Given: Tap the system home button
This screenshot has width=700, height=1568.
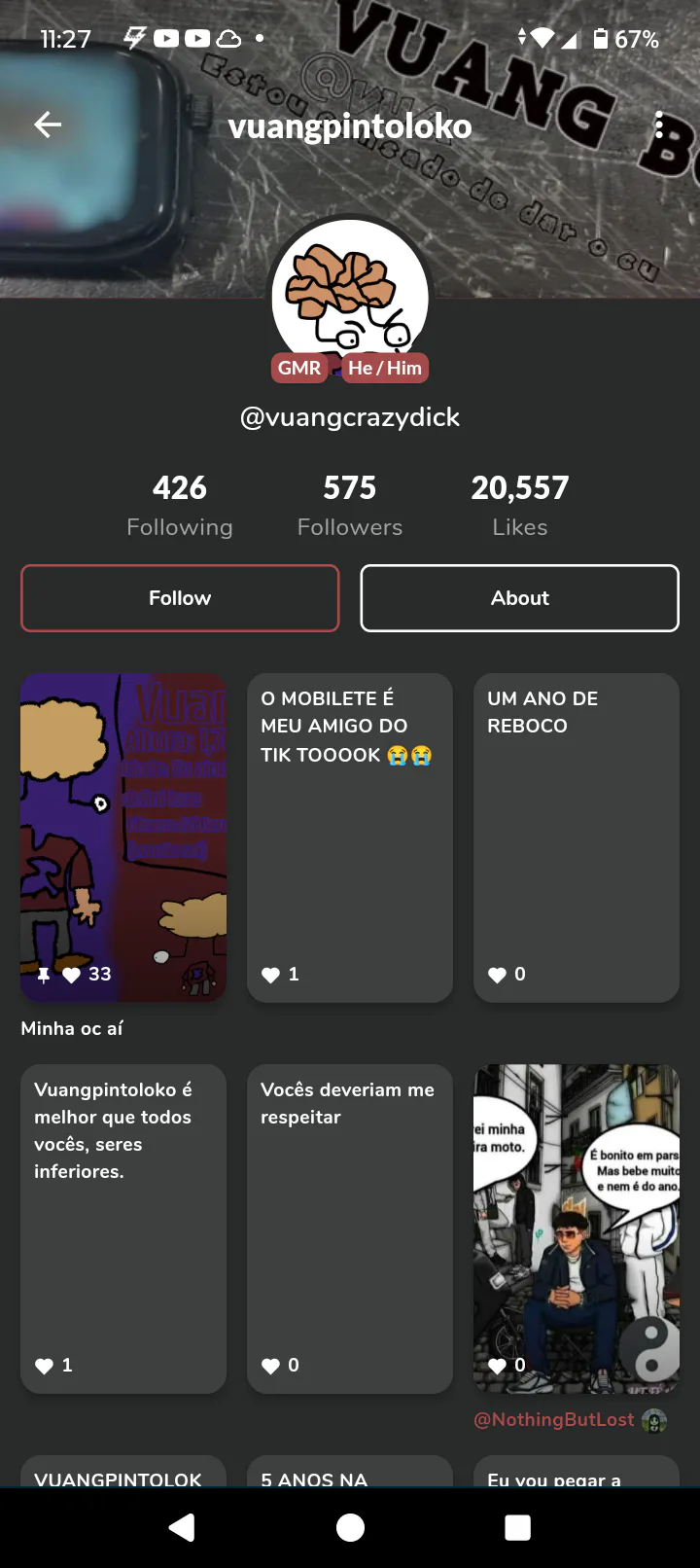Looking at the screenshot, I should 350,1527.
